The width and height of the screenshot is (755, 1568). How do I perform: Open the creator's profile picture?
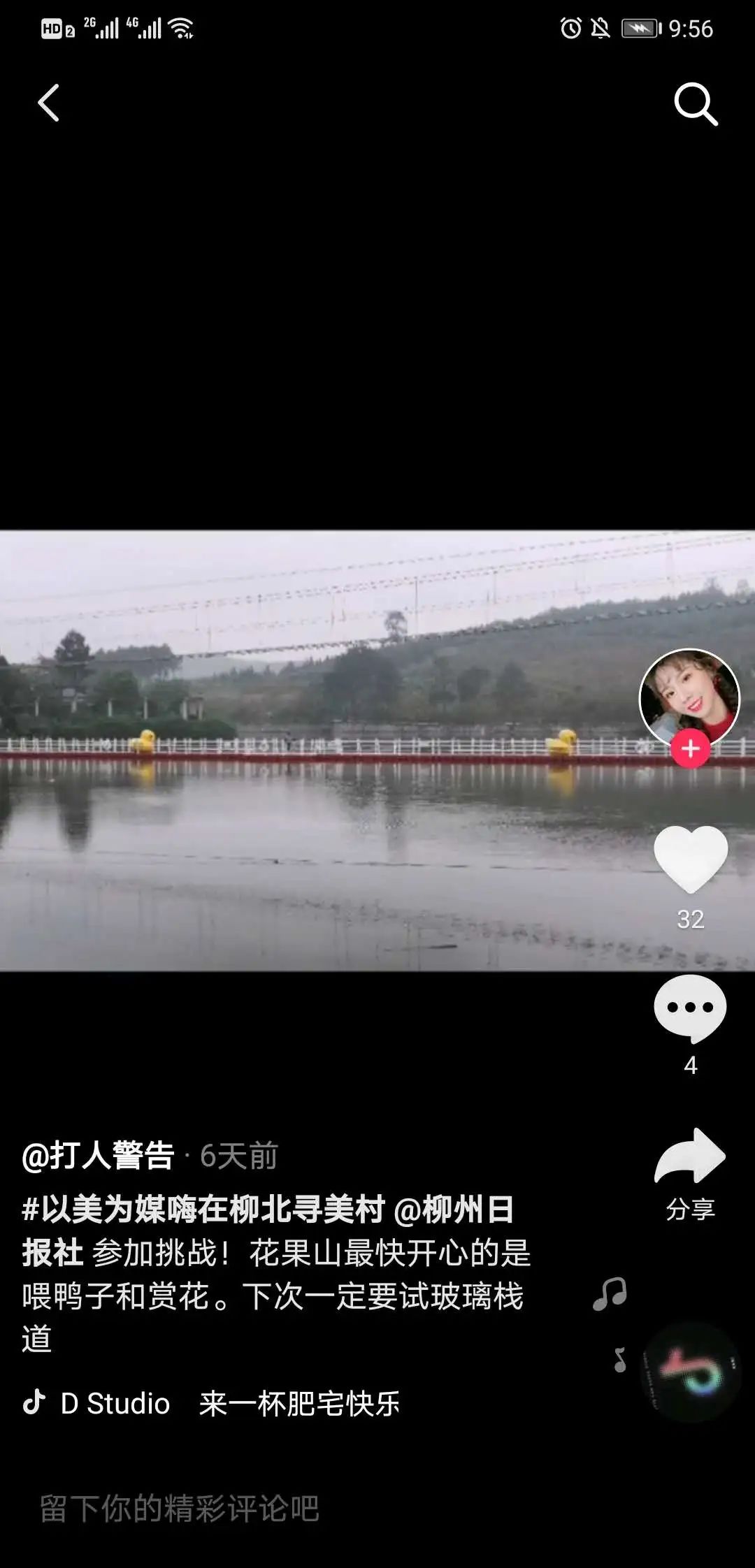689,697
